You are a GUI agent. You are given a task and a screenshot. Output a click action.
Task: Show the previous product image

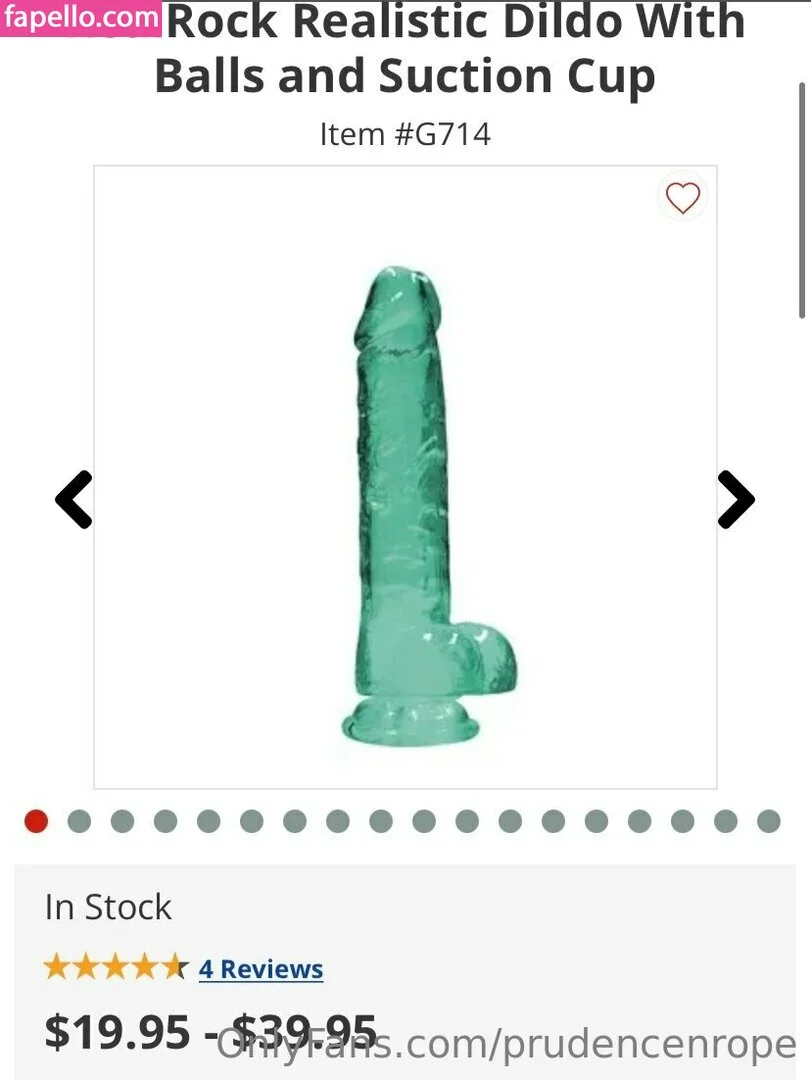coord(74,499)
